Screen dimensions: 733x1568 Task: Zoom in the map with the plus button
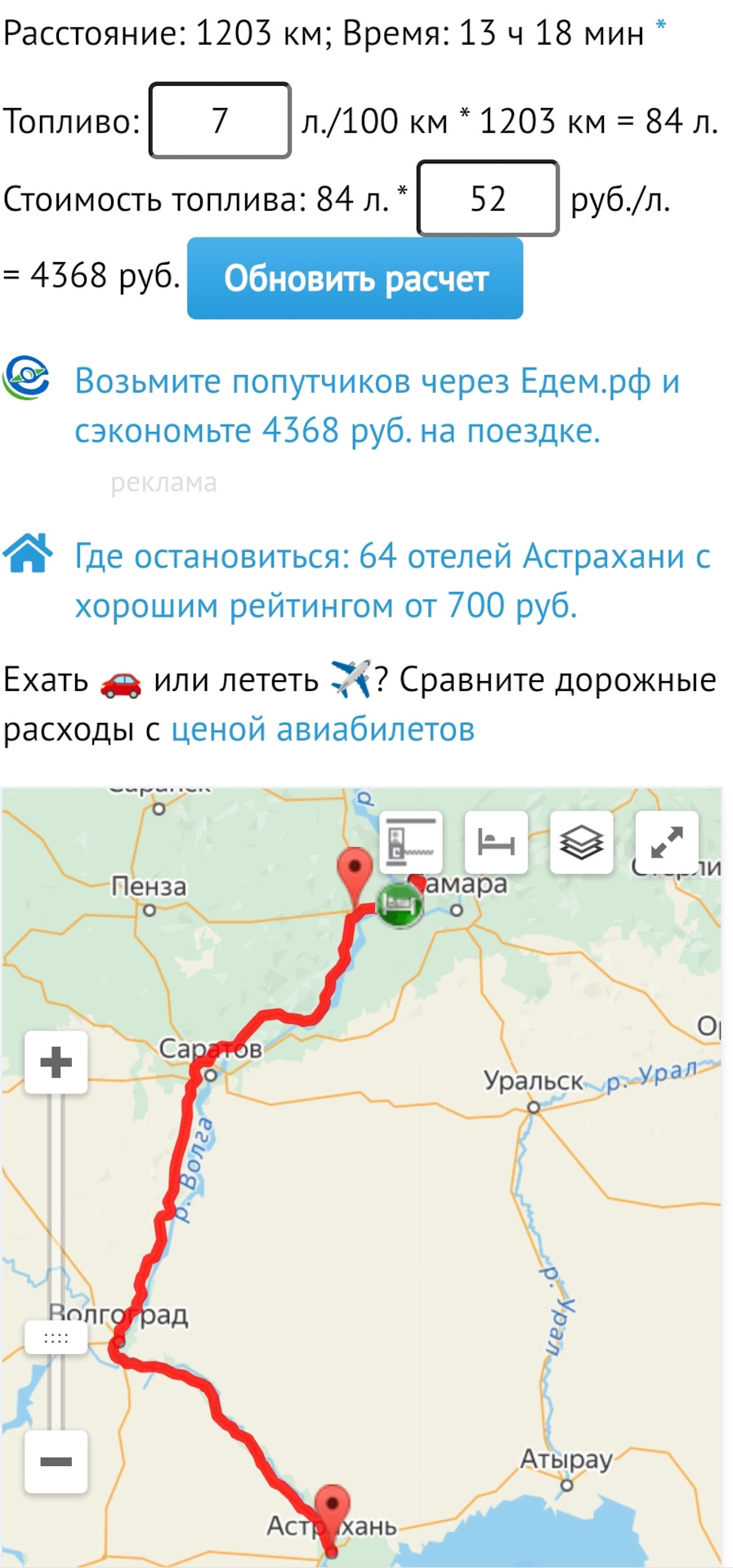[56, 1062]
